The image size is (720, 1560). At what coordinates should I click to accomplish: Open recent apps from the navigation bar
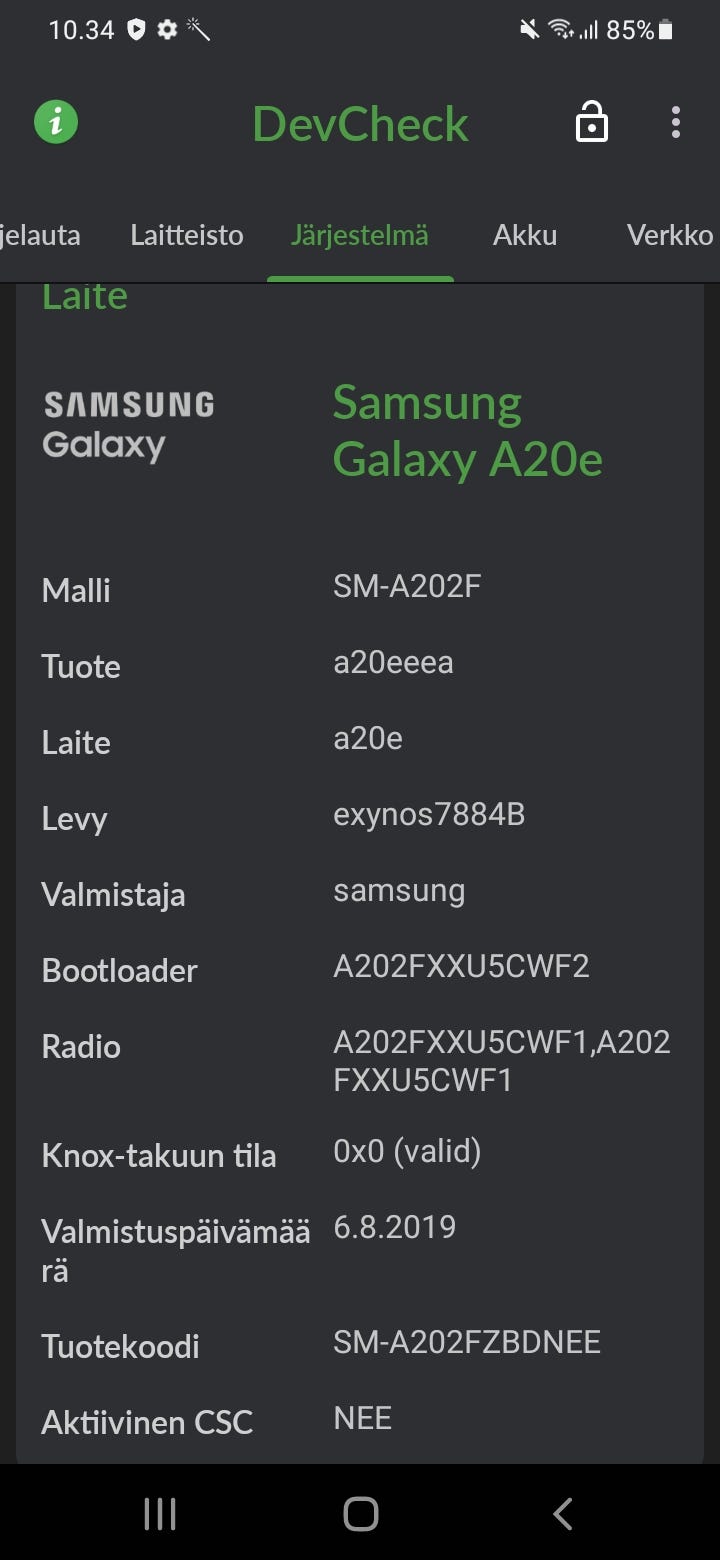(160, 1514)
